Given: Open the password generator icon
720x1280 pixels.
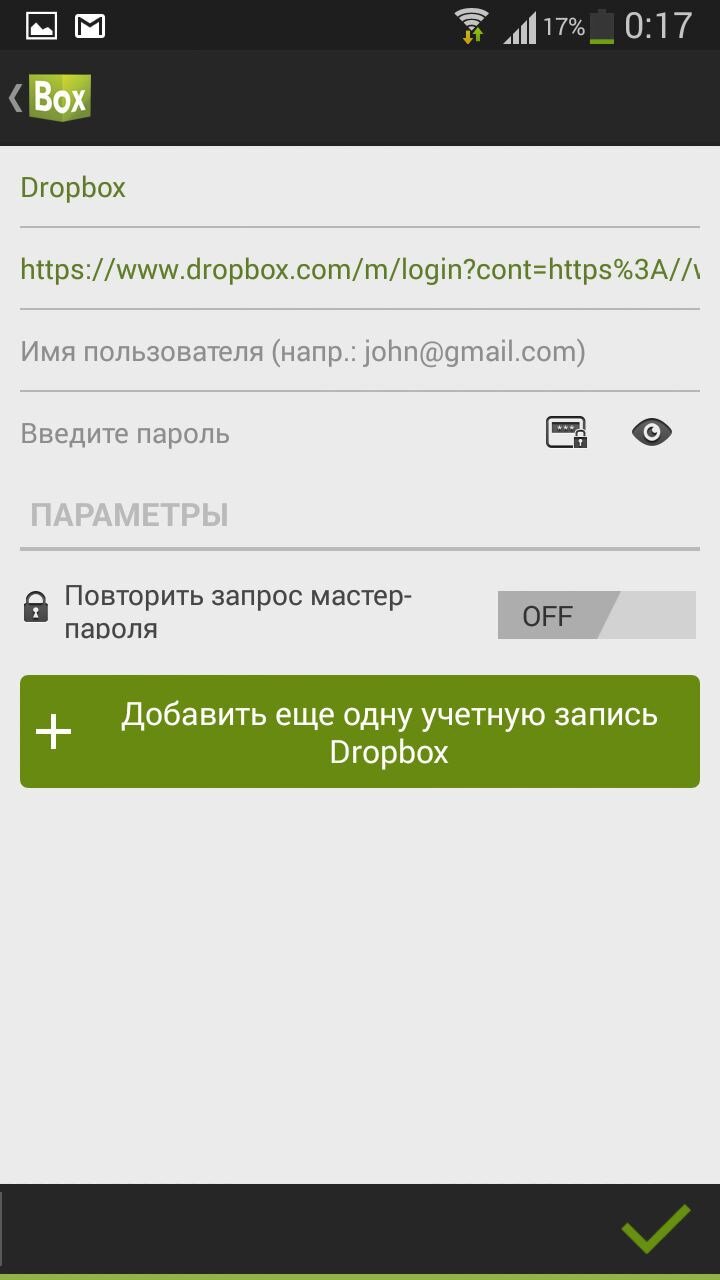Looking at the screenshot, I should [566, 432].
